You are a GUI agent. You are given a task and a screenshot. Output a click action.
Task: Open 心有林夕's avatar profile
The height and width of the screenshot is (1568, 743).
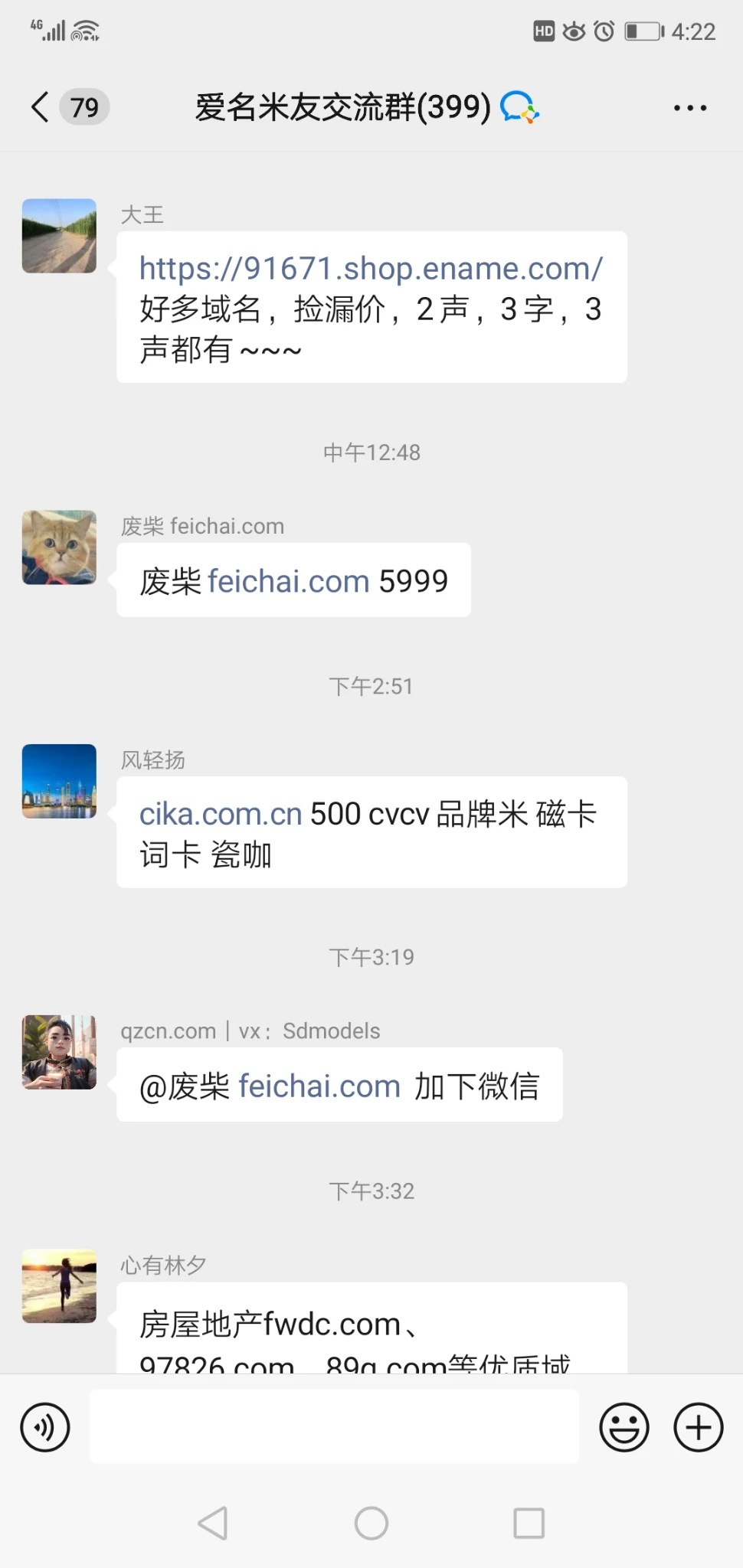pos(59,1286)
